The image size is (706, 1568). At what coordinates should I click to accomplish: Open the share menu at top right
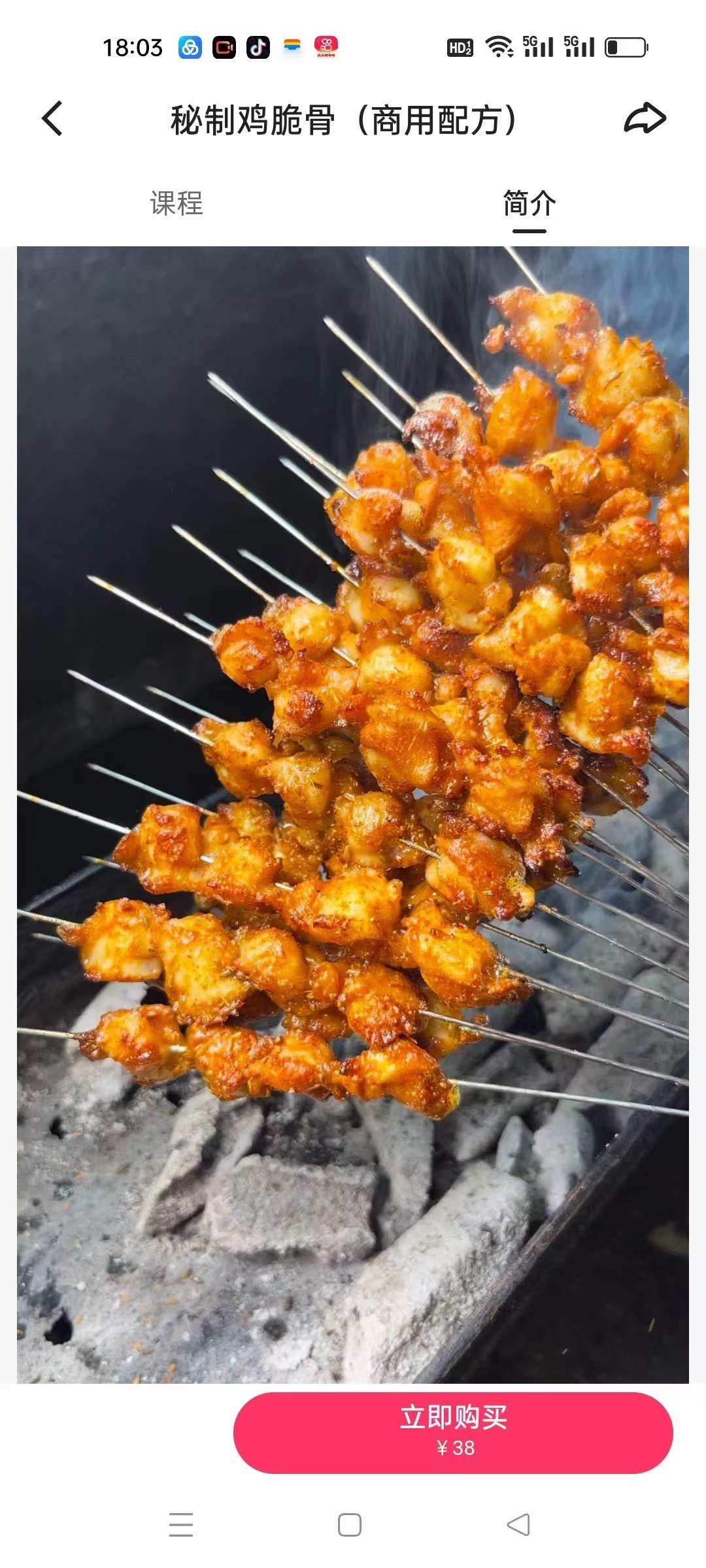644,118
